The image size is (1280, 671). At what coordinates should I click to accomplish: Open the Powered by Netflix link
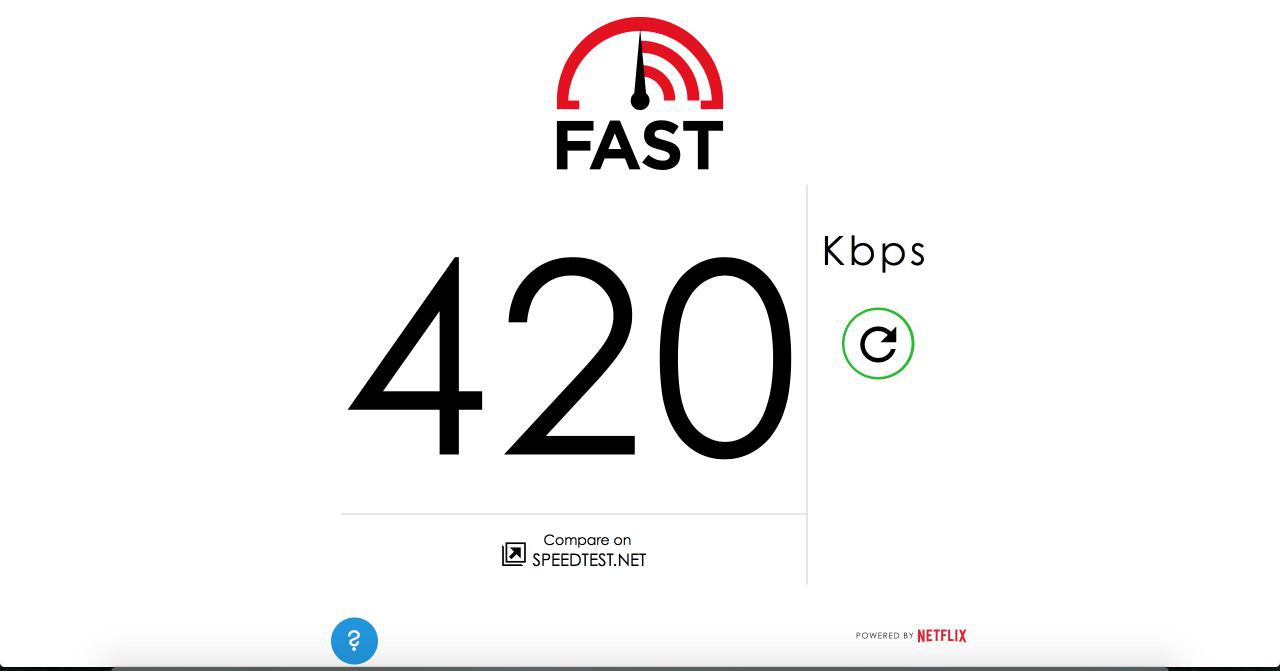coord(911,636)
